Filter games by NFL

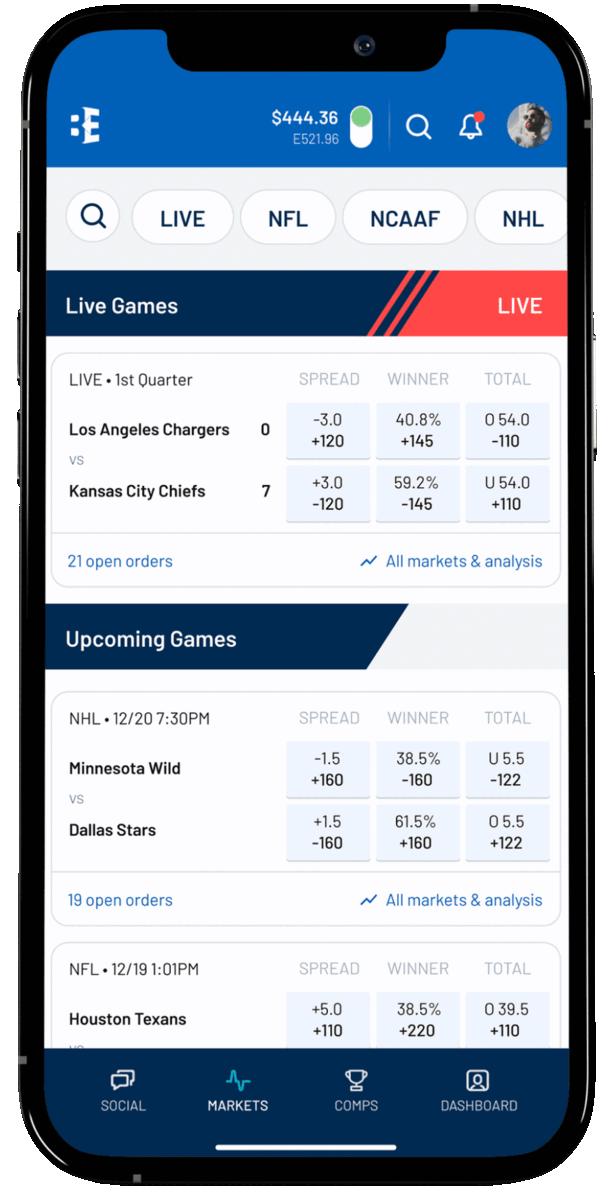pyautogui.click(x=288, y=218)
